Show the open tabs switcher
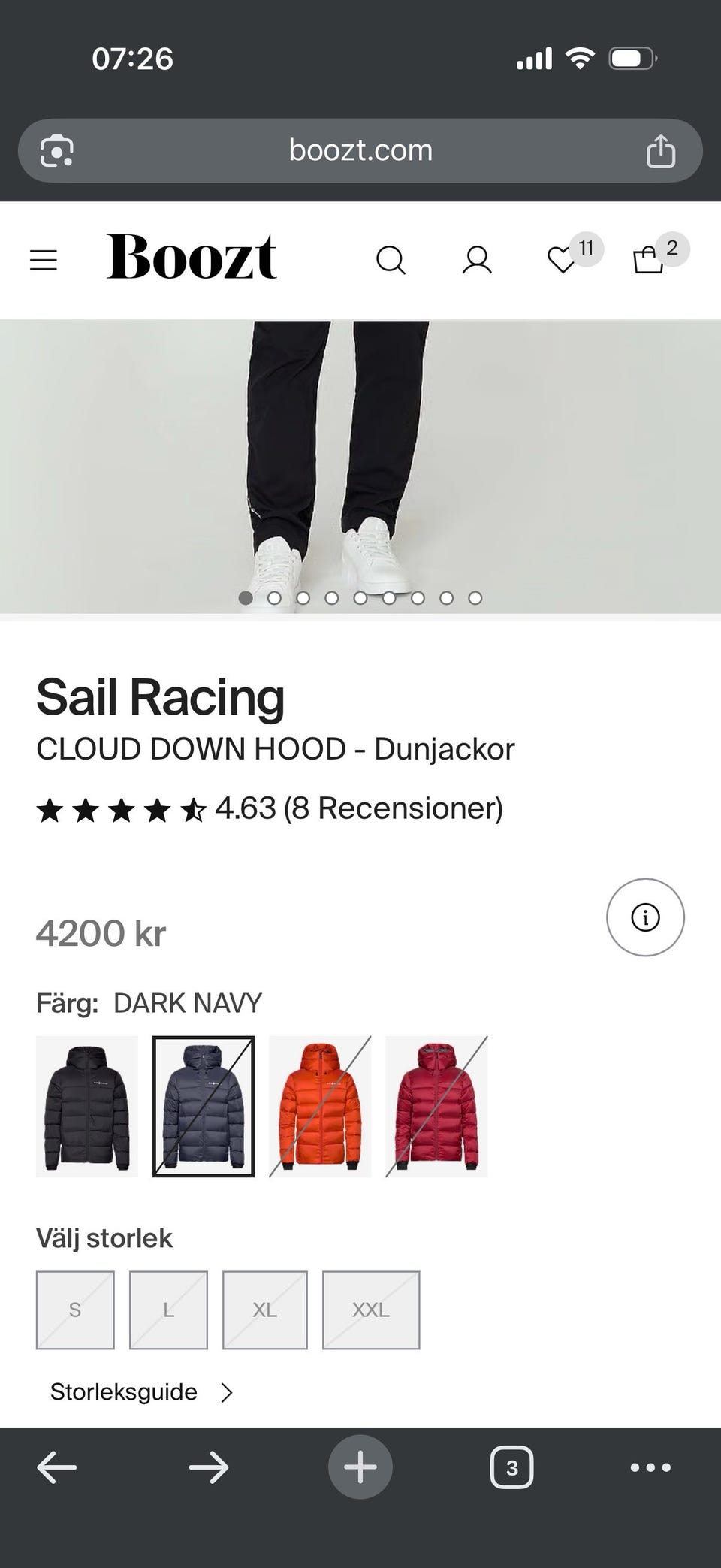 tap(511, 1467)
